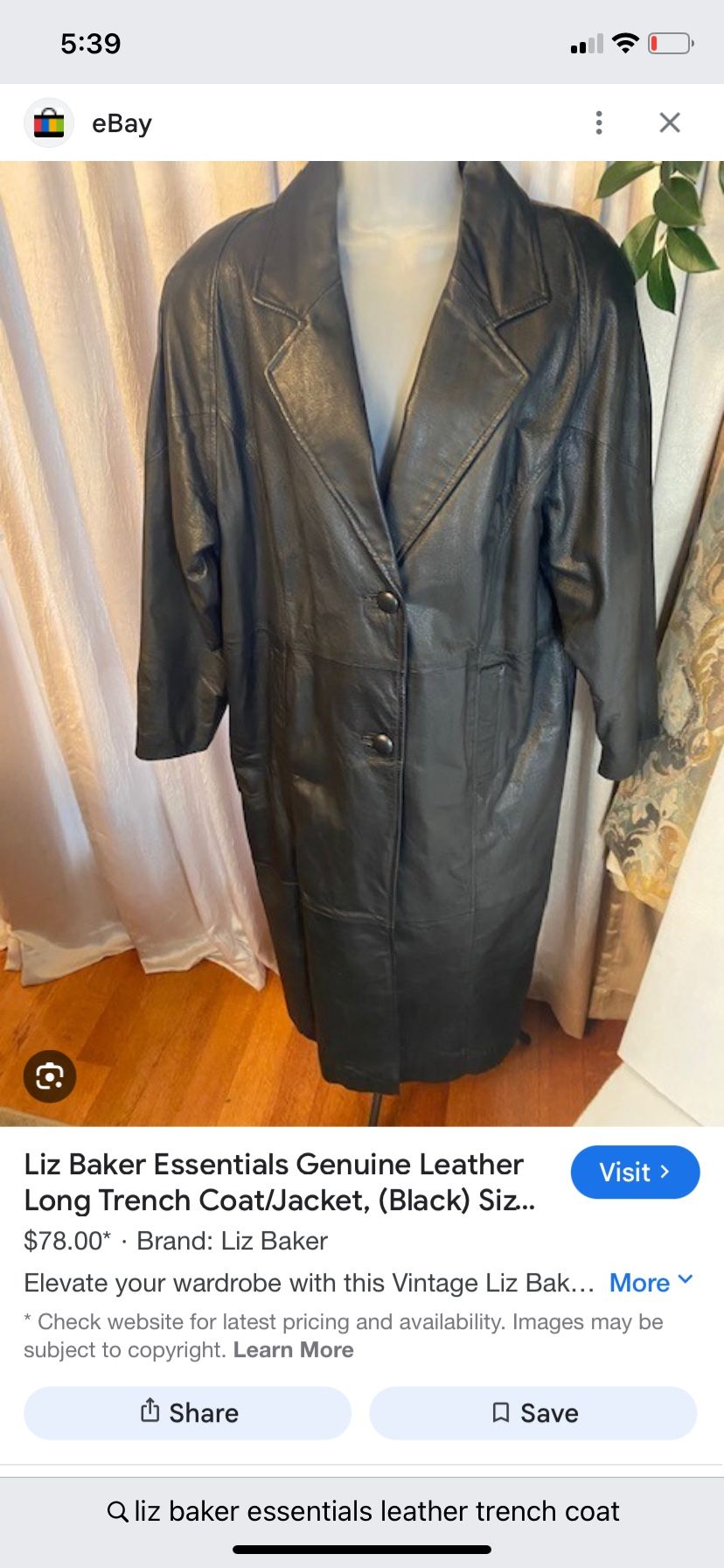Open Learn More copyright information

click(294, 1349)
